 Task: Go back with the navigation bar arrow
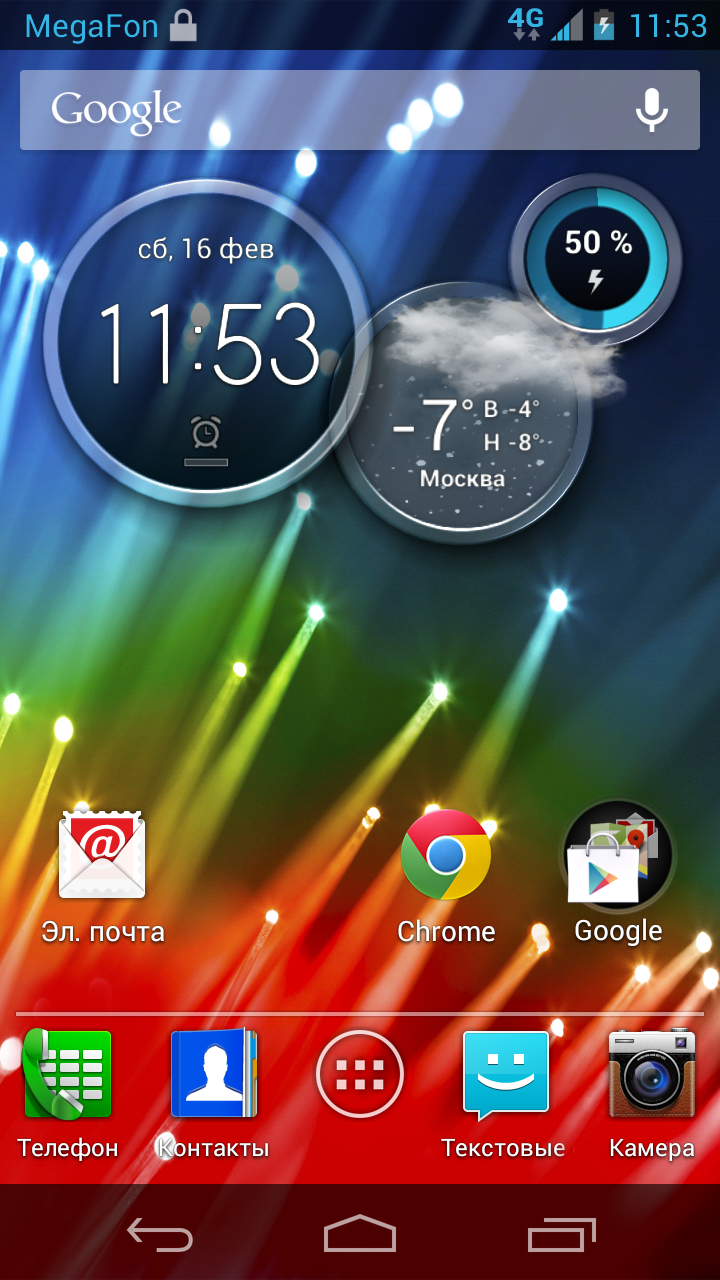(160, 1236)
